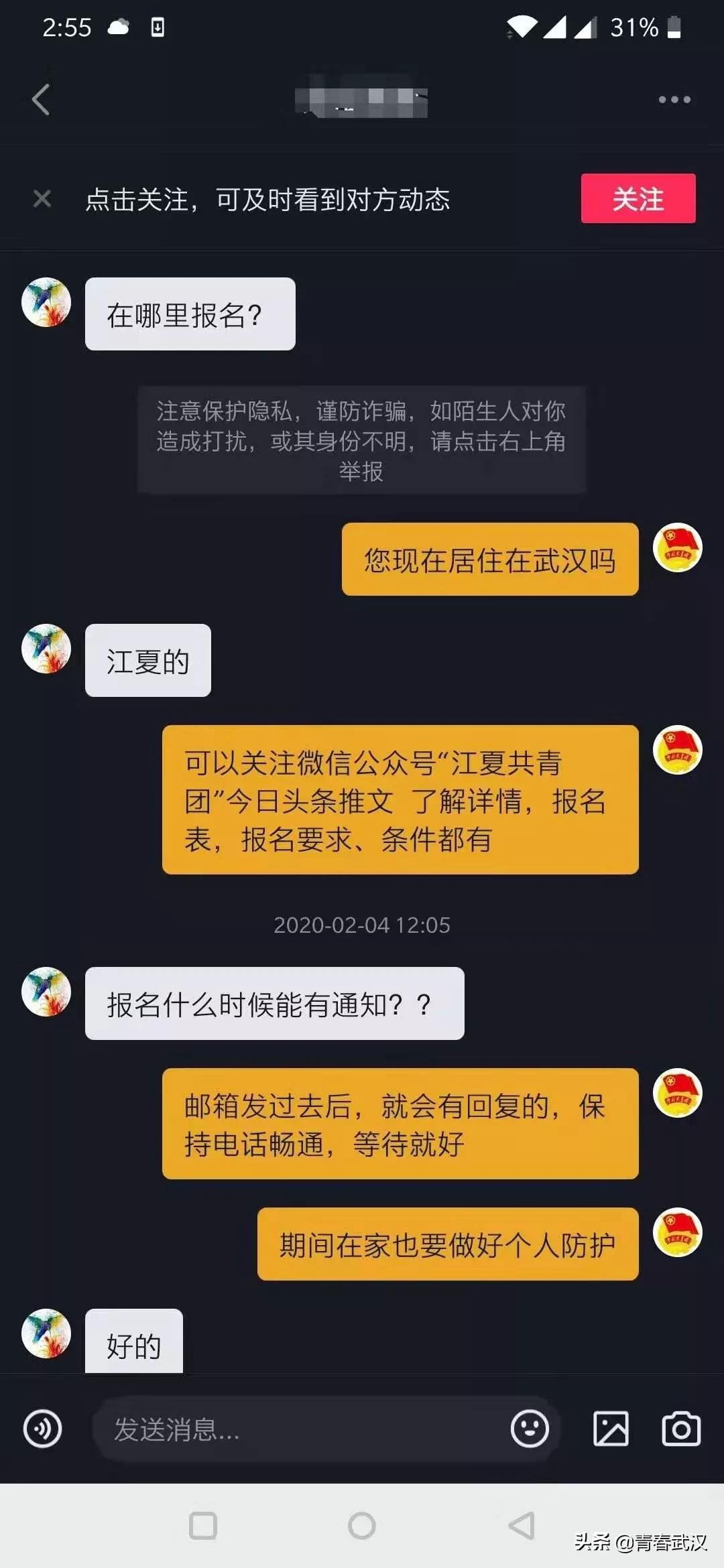Dismiss the follow prompt with the X
This screenshot has height=1568, width=724.
(x=42, y=198)
